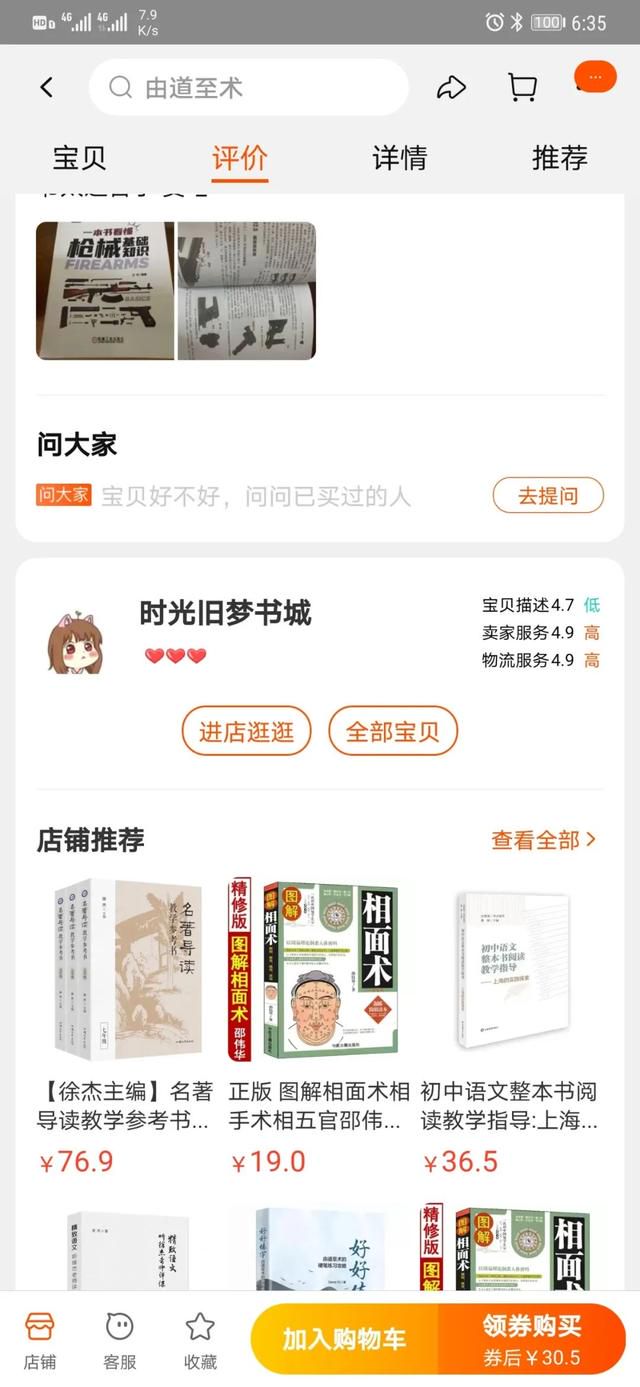Screen dimensions: 640x1387
Task: Open the 初中语文整本书阅读 product card
Action: tap(510, 1024)
